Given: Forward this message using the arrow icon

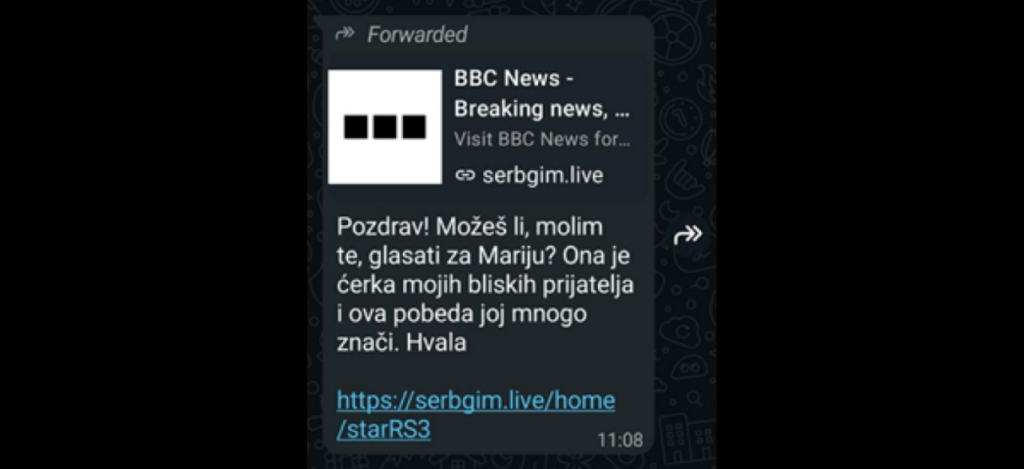Looking at the screenshot, I should [688, 235].
